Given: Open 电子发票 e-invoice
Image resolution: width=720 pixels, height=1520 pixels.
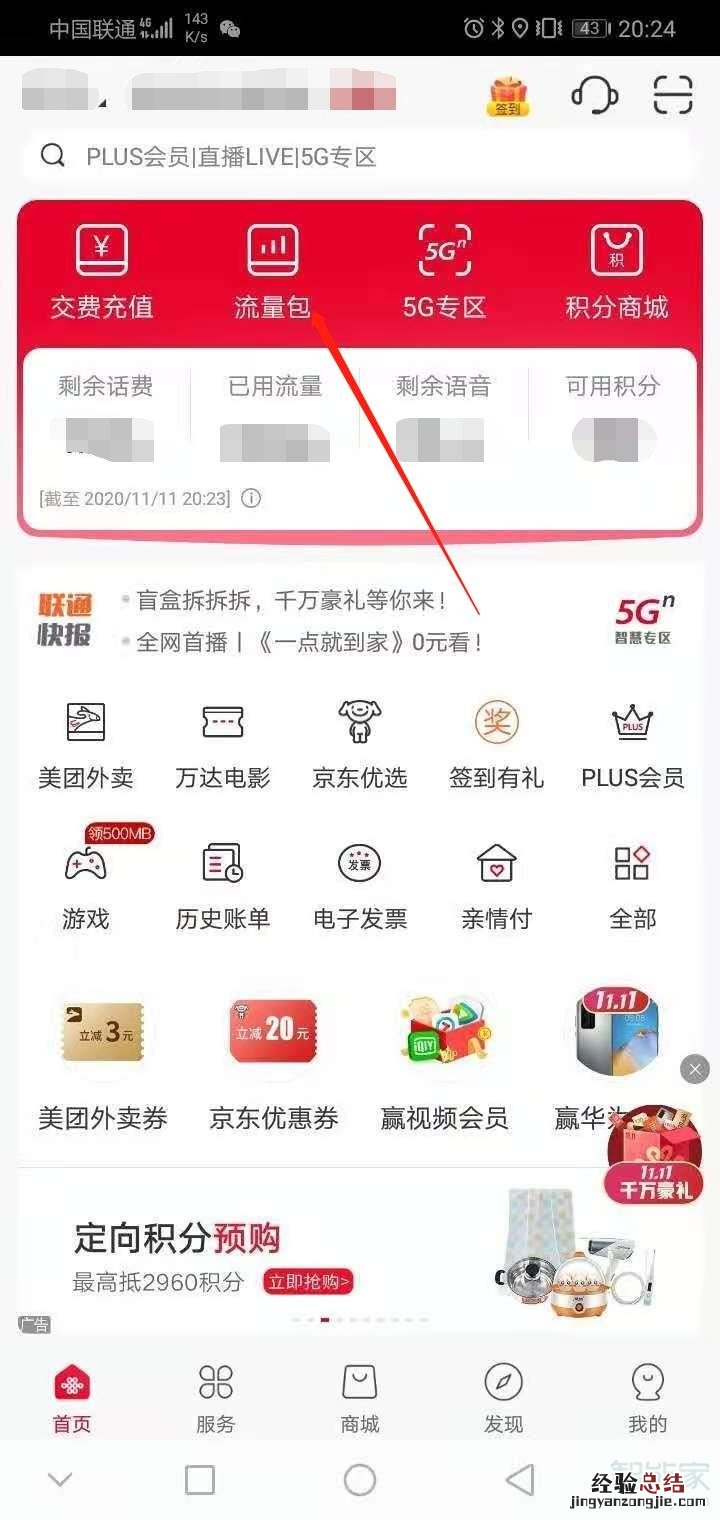Looking at the screenshot, I should [x=360, y=885].
